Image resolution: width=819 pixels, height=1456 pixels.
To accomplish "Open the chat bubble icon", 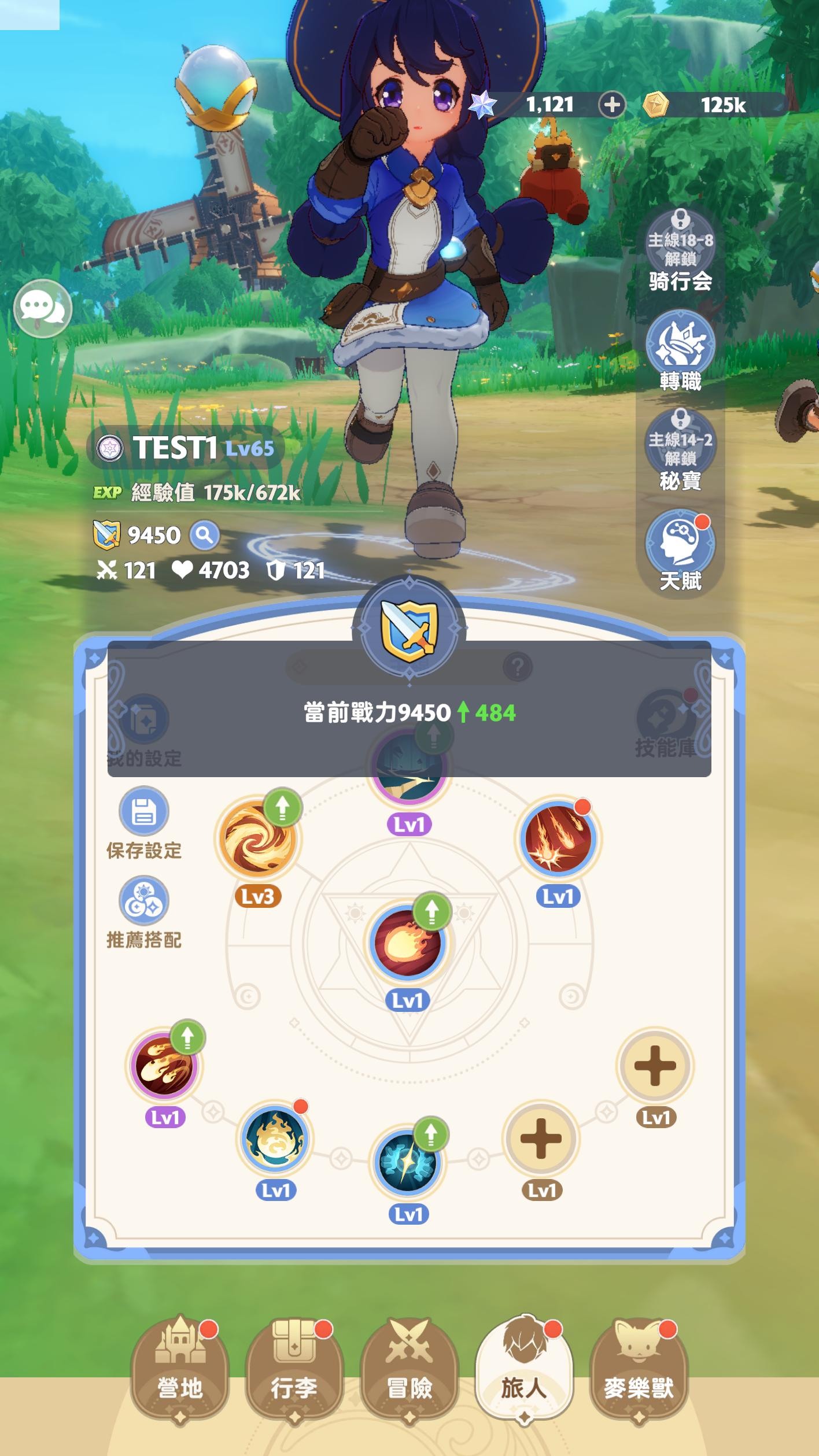I will coord(42,308).
